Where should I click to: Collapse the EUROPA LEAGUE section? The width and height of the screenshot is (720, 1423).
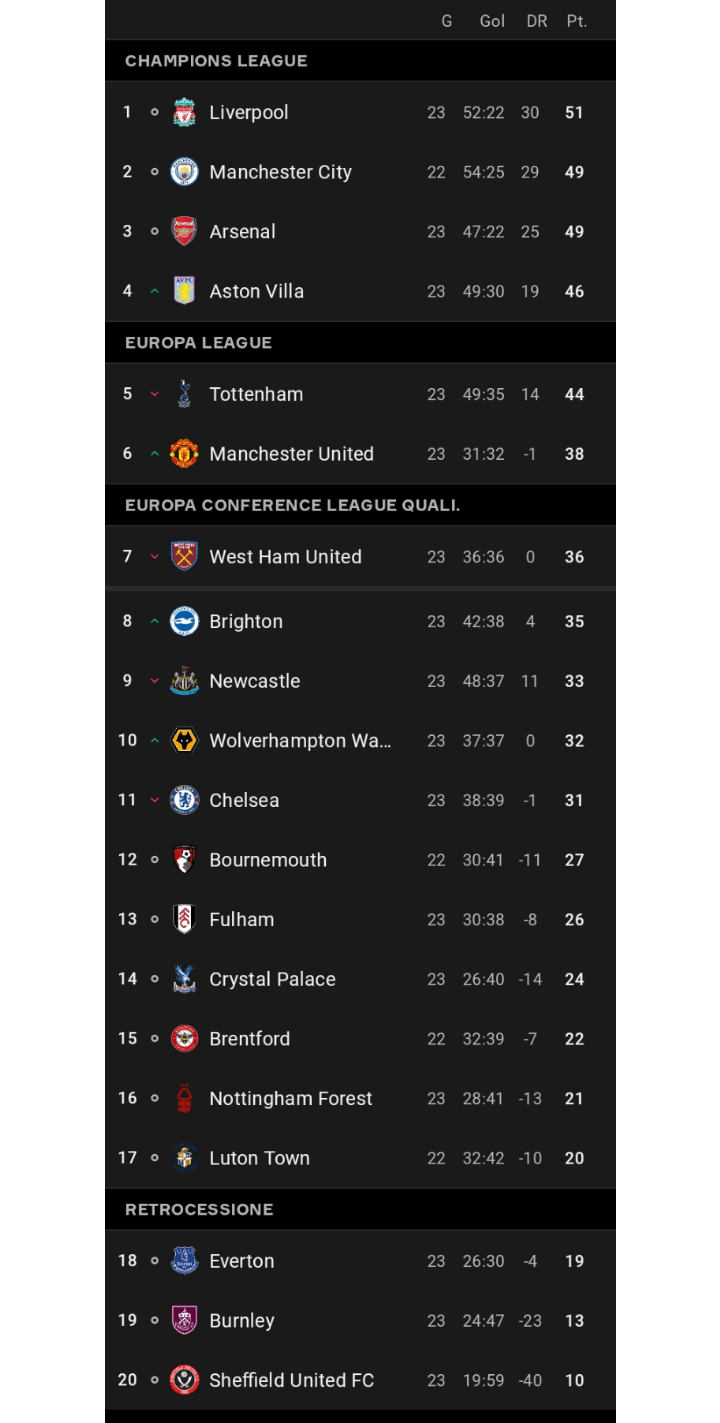click(x=198, y=342)
